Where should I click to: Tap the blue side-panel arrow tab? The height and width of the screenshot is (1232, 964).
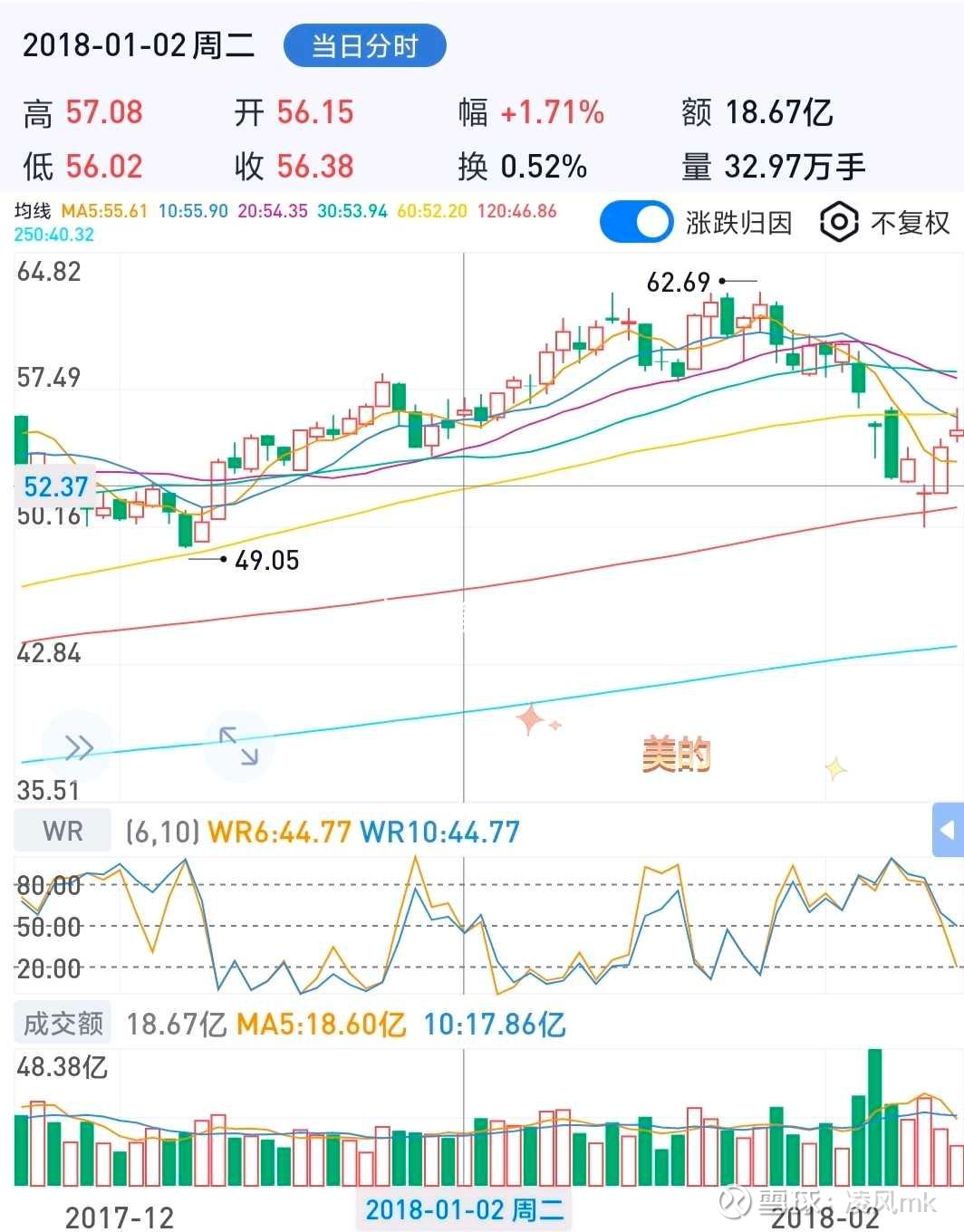point(947,829)
